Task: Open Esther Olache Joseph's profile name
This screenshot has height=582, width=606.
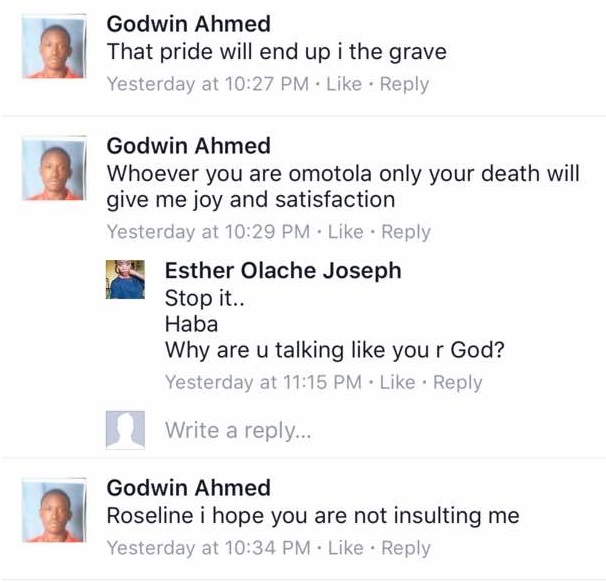Action: click(x=282, y=270)
